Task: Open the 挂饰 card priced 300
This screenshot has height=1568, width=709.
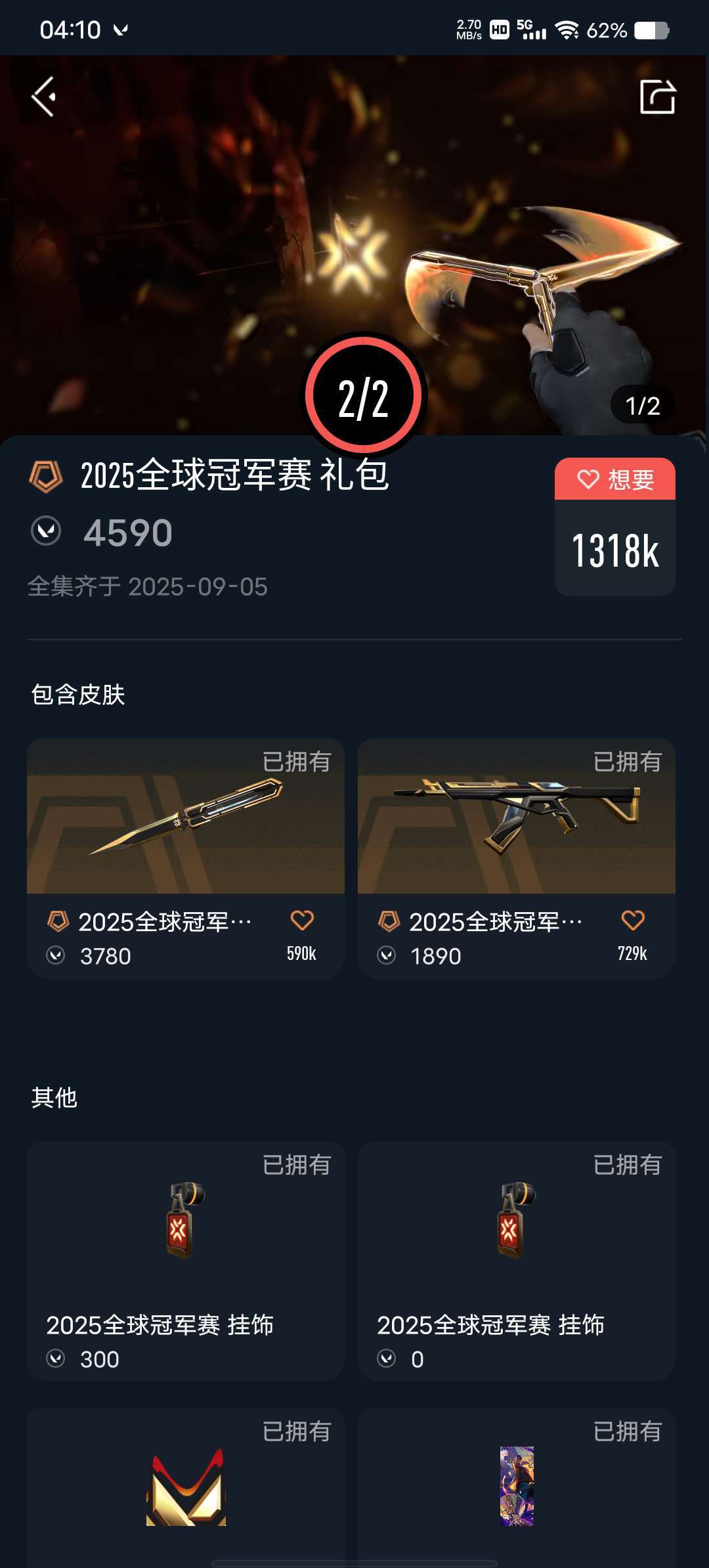Action: tap(185, 1261)
